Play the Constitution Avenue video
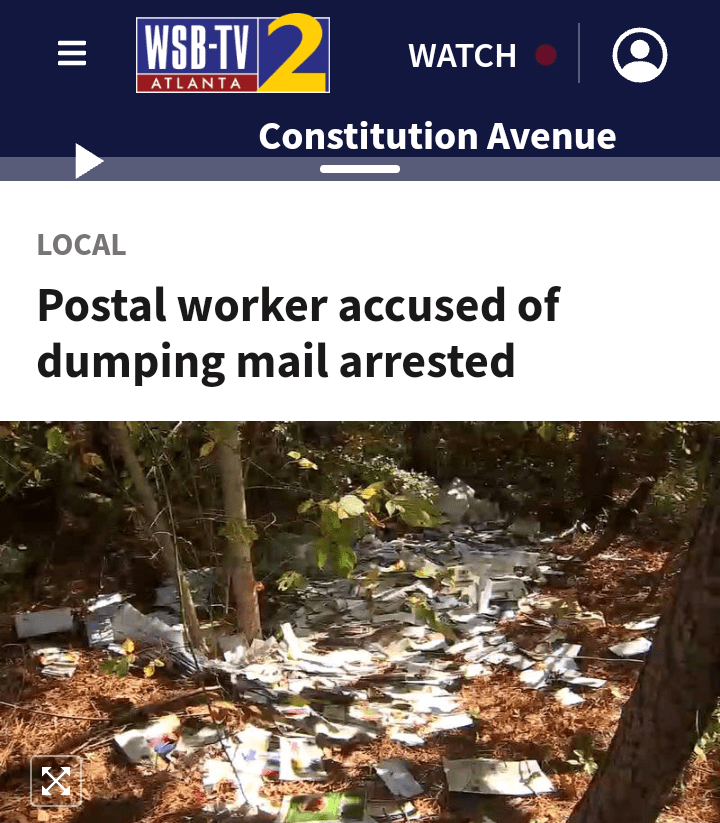Screen dimensions: 720x823 click(89, 161)
